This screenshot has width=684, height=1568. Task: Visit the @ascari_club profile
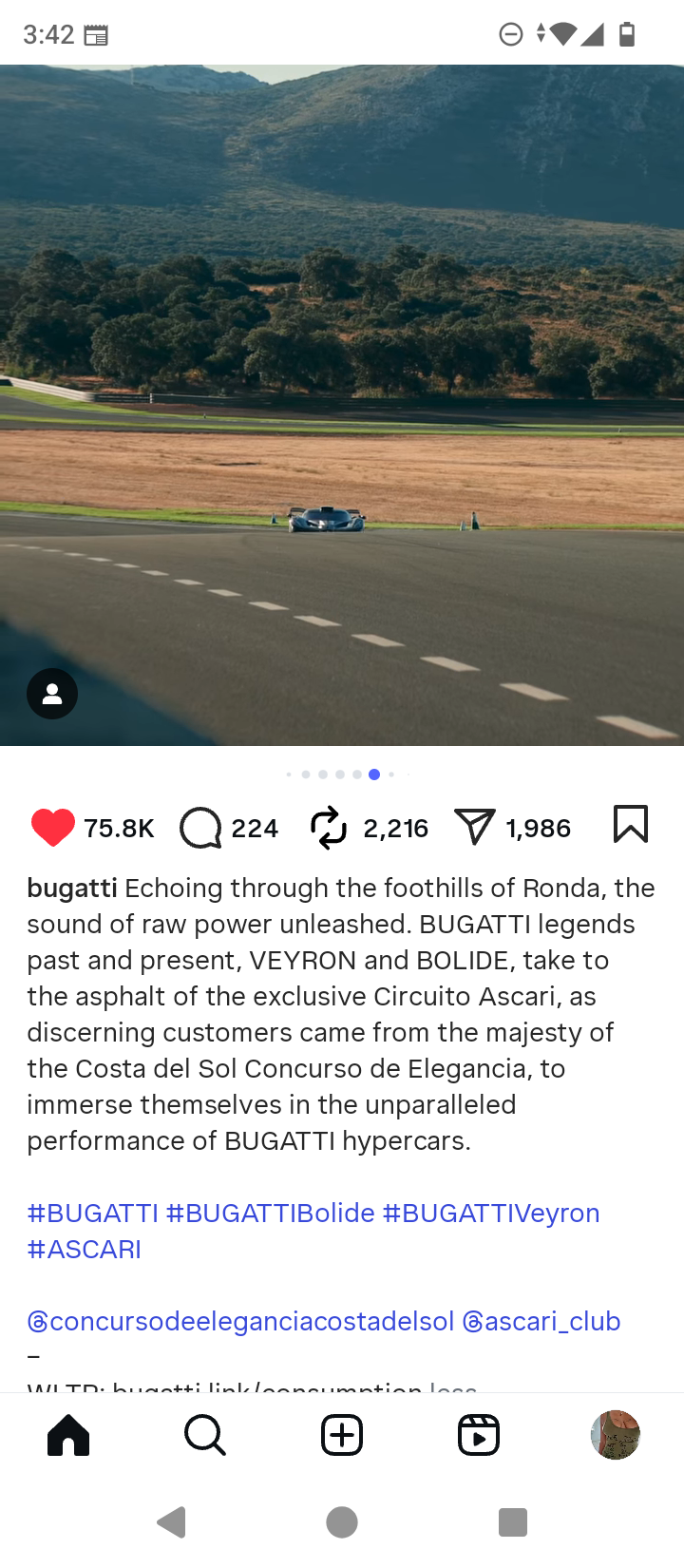(541, 1321)
